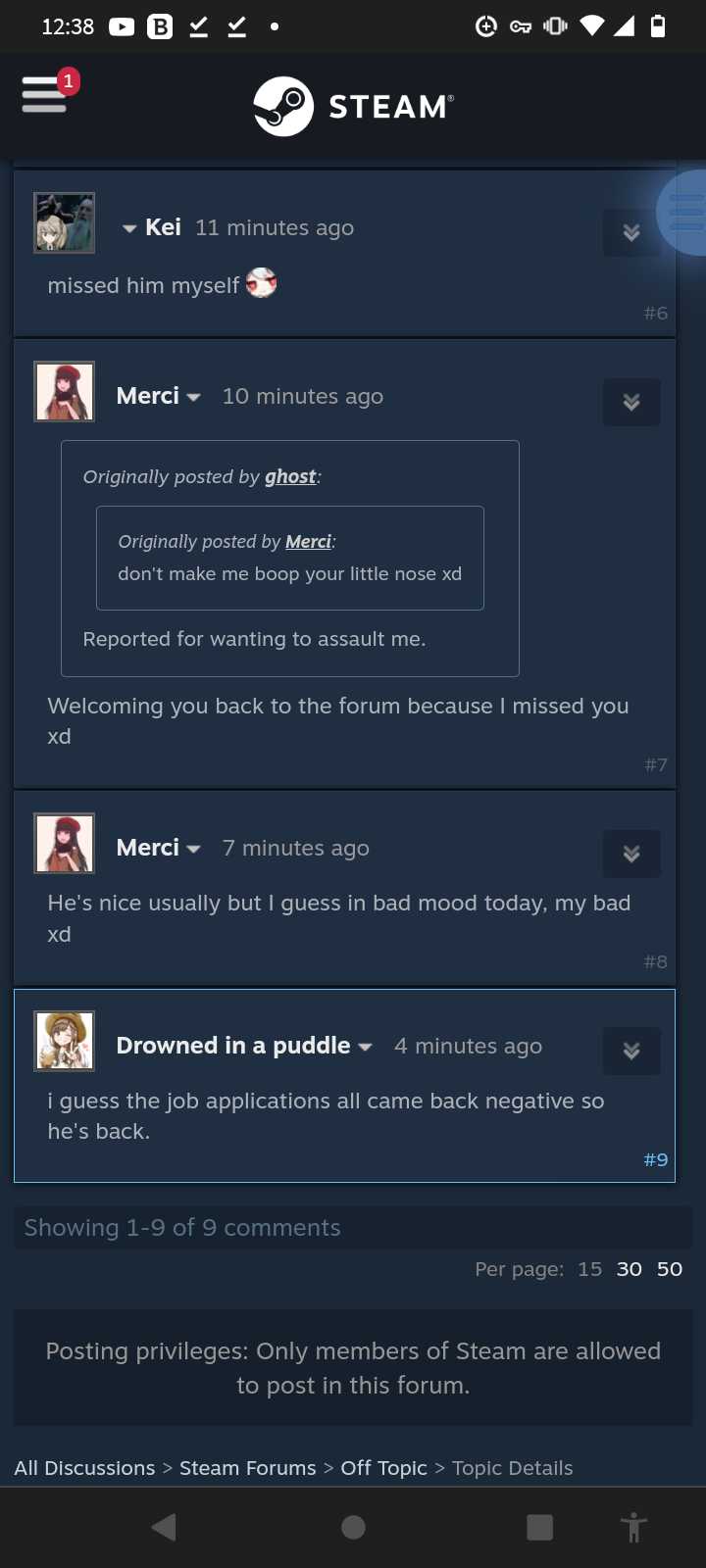The image size is (706, 1568).
Task: Open the quoted Merci link
Action: tap(308, 542)
